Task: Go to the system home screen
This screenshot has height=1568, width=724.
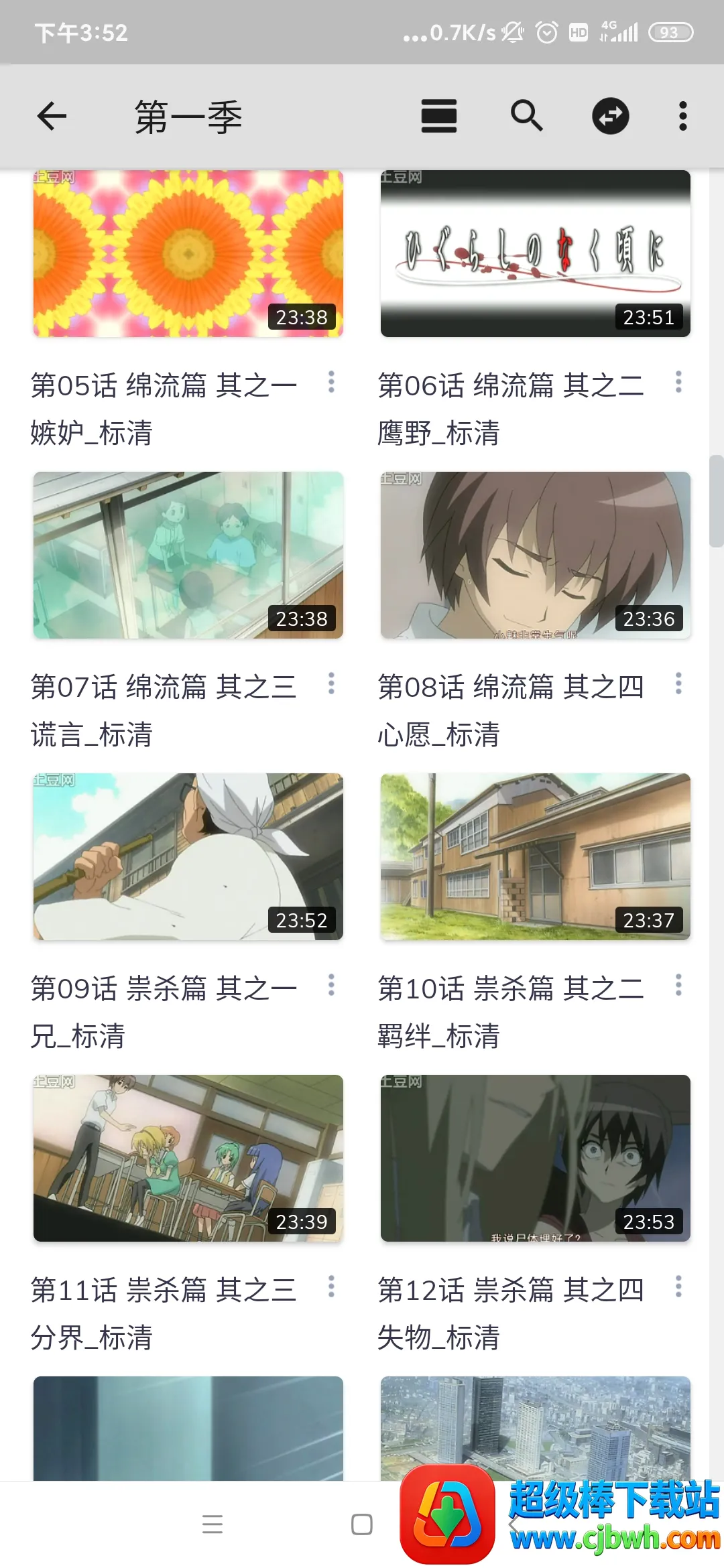Action: [x=362, y=1524]
